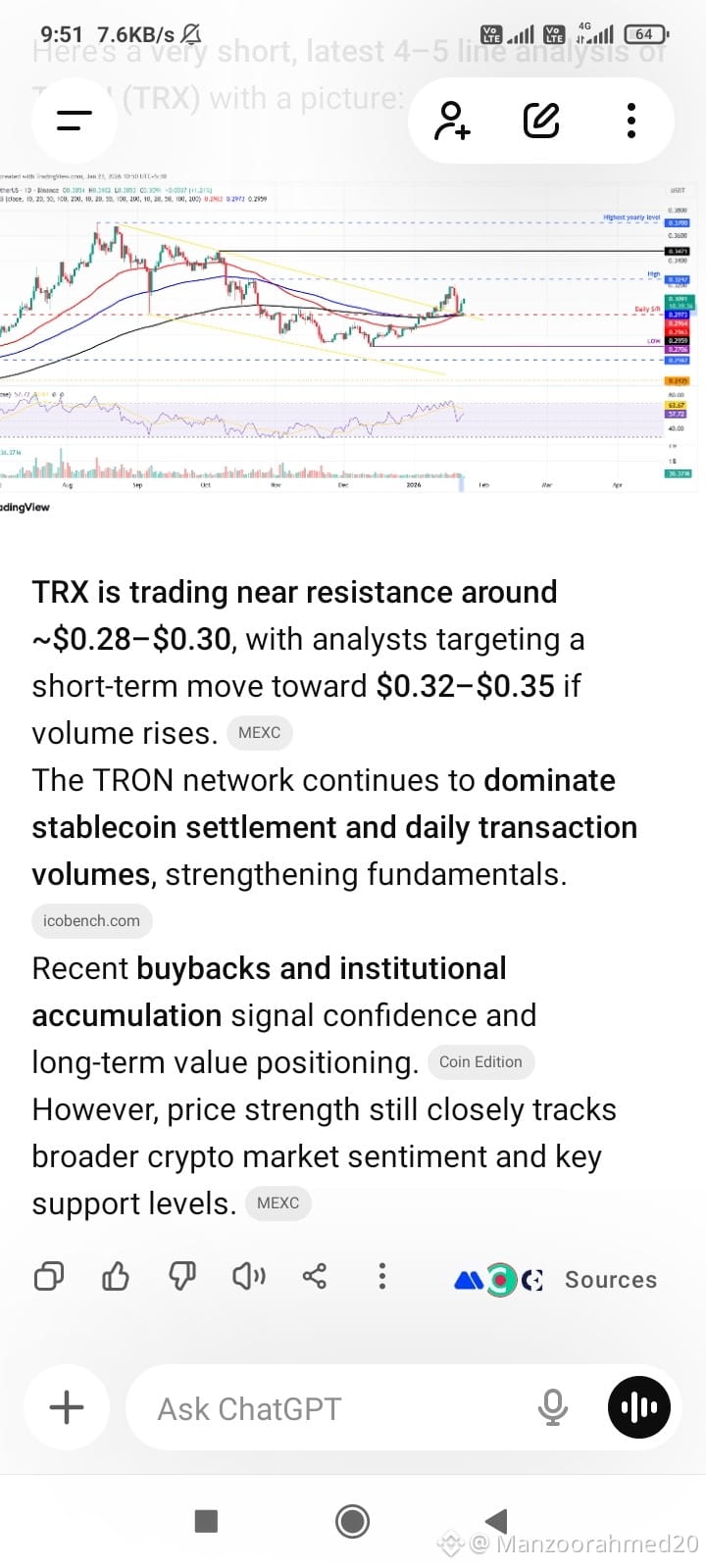
Task: Add people to this chat
Action: (452, 121)
